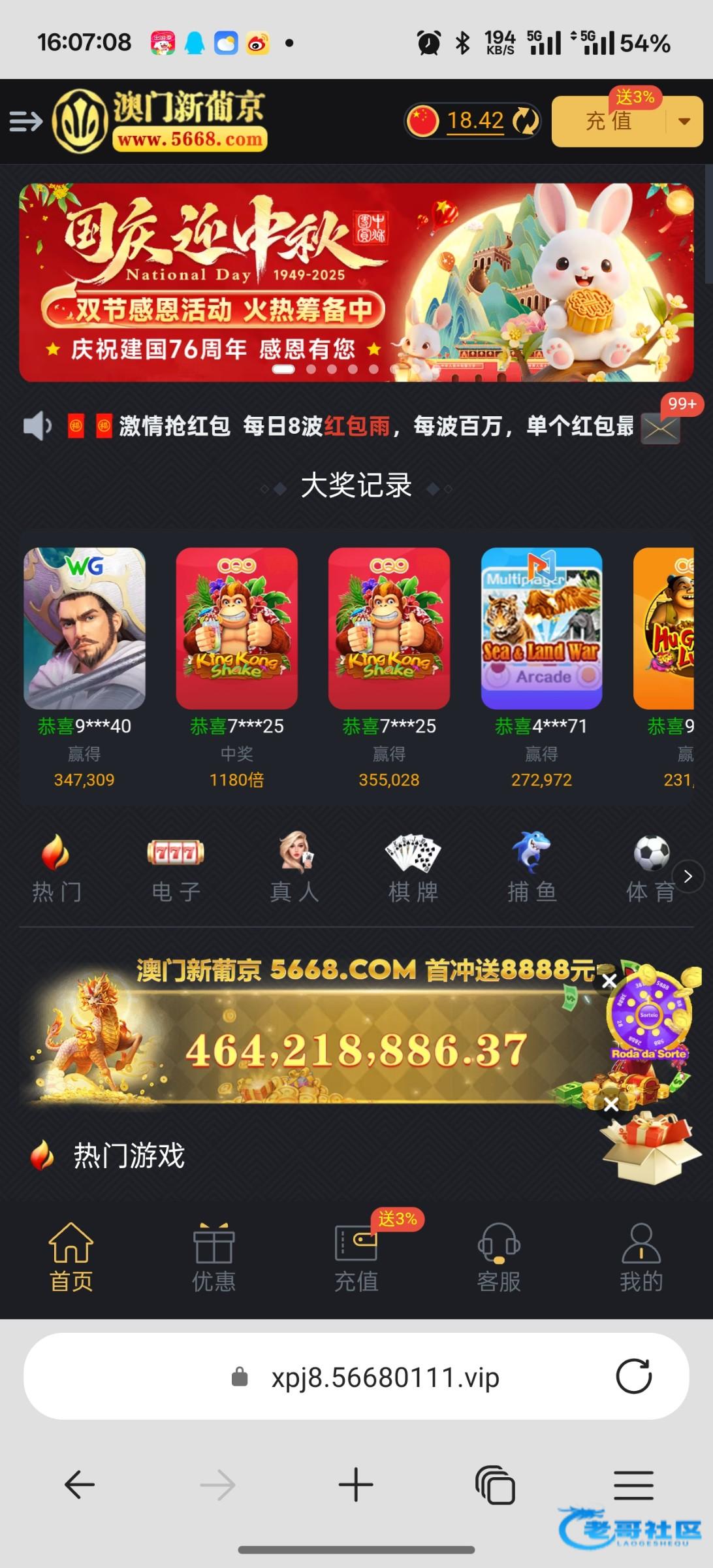The width and height of the screenshot is (713, 1568).
Task: Show more categories with the right arrow
Action: point(688,877)
